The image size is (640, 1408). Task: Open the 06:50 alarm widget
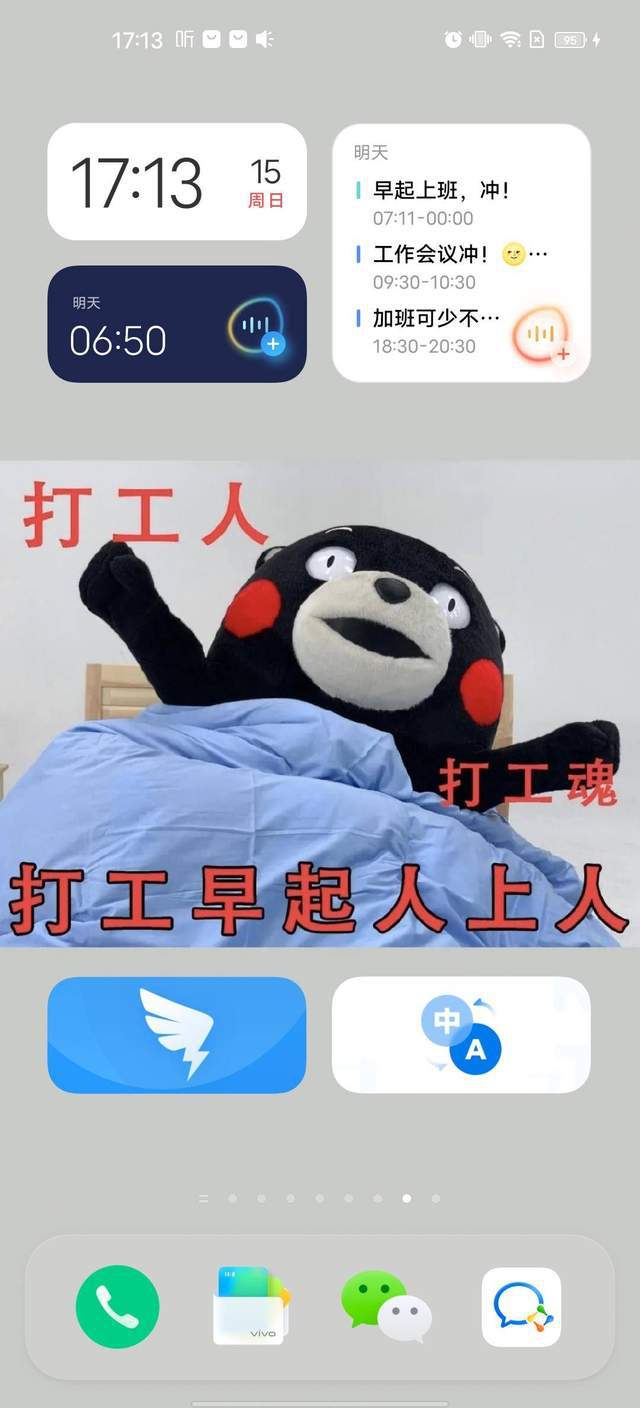point(140,325)
